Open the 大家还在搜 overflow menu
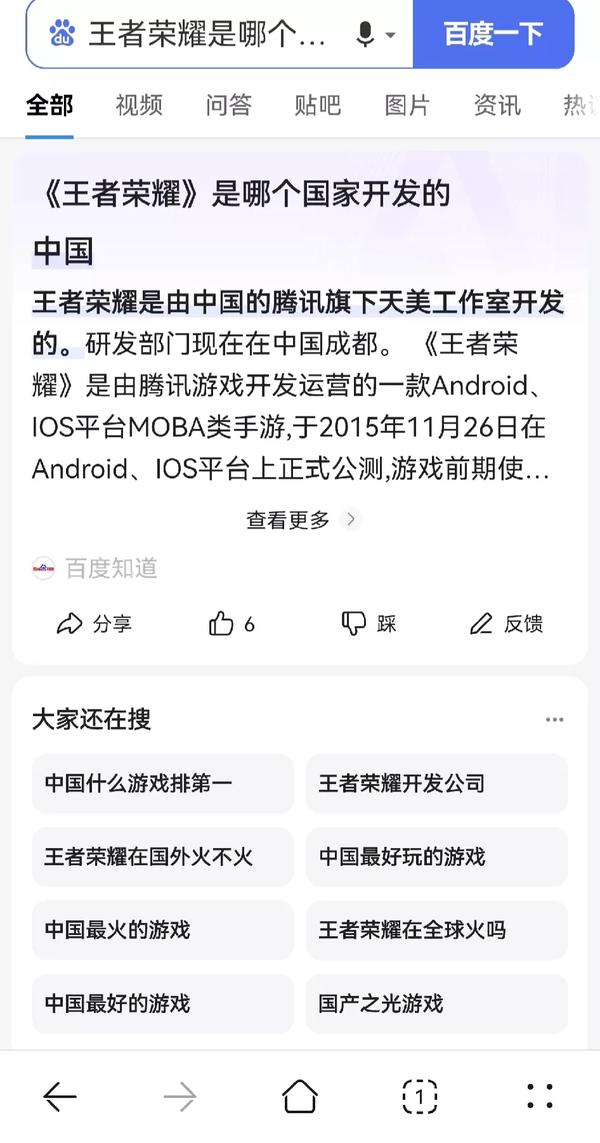The image size is (600, 1143). (x=554, y=720)
